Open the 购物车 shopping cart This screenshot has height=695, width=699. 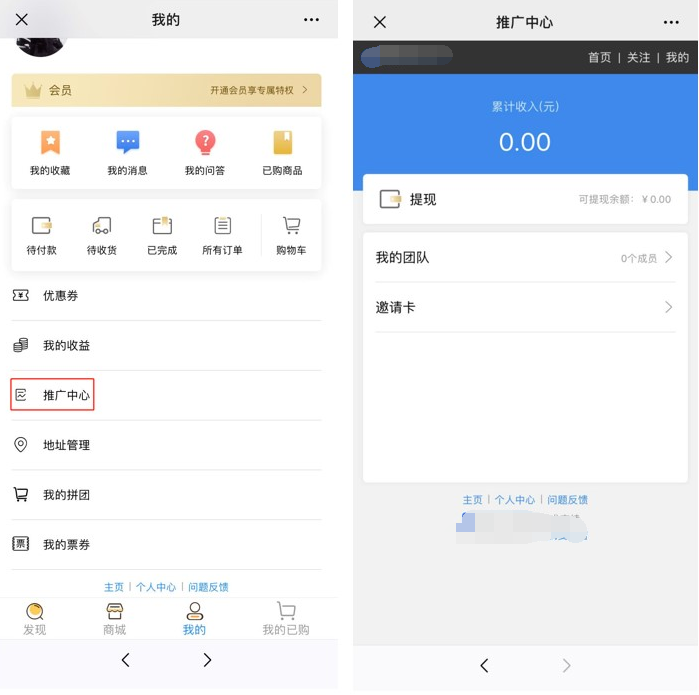tap(291, 236)
